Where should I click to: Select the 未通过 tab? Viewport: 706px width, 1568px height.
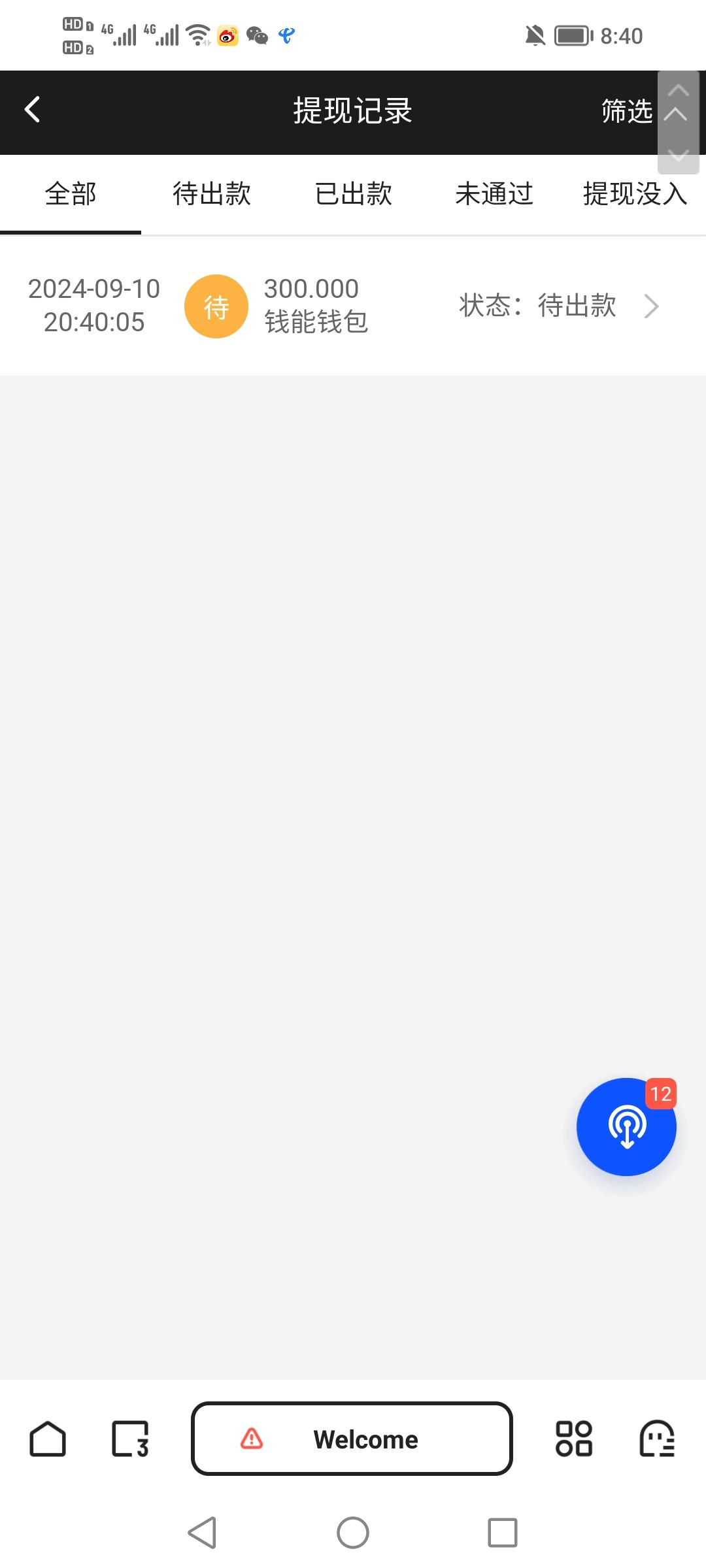494,194
